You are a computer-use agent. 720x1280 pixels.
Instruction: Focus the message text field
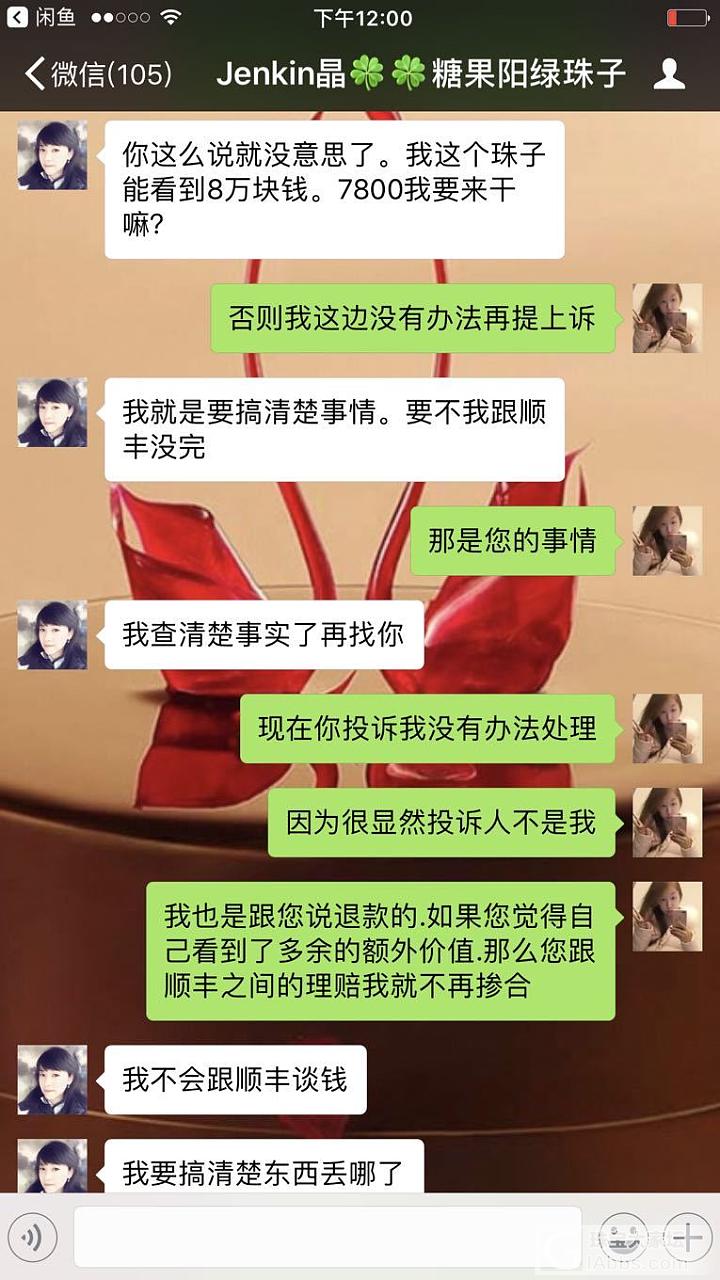[327, 1238]
